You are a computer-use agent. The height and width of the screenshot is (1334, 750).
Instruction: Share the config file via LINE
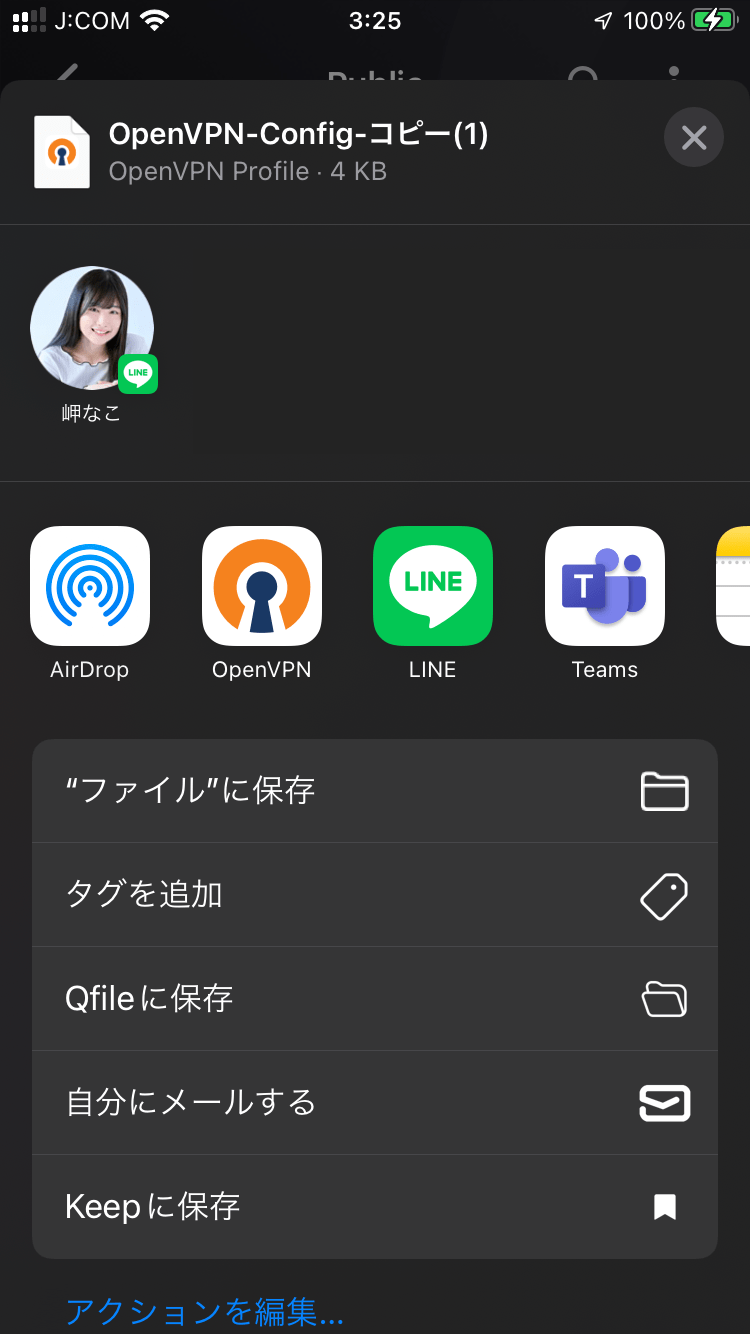point(432,586)
